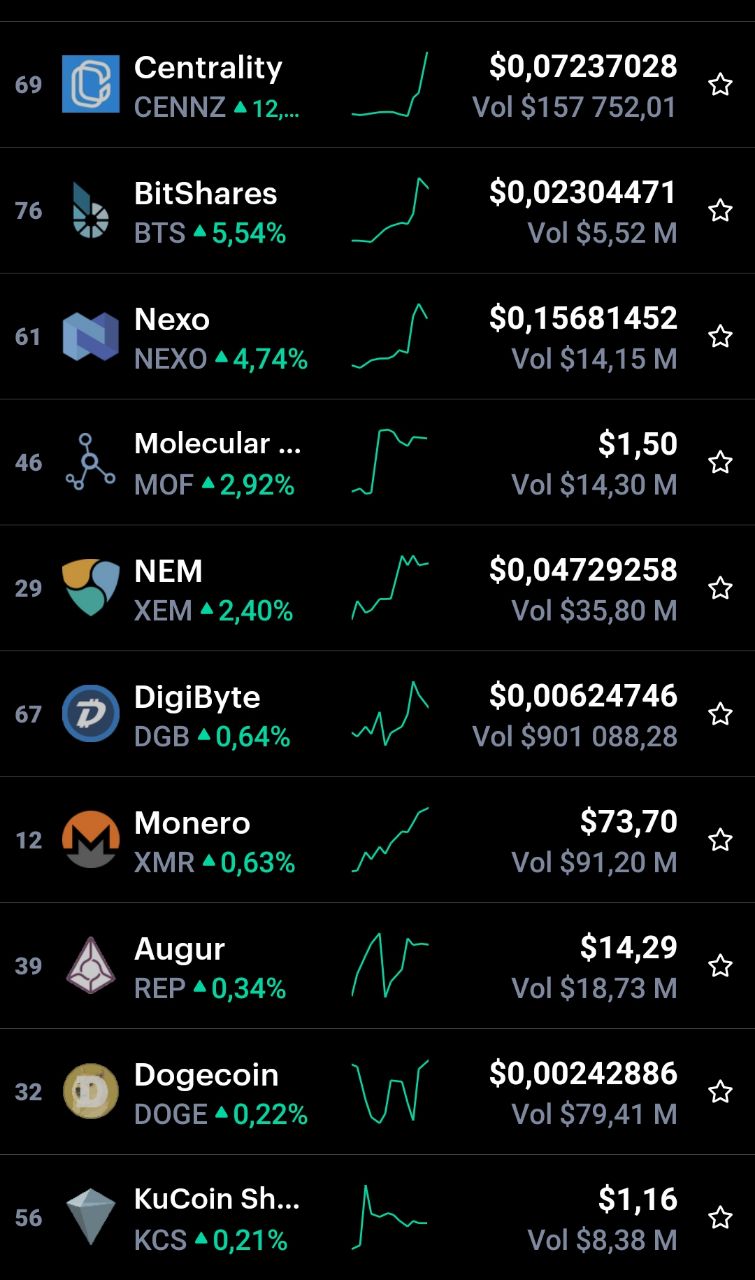
Task: Star NEM as a favorite
Action: pos(720,588)
